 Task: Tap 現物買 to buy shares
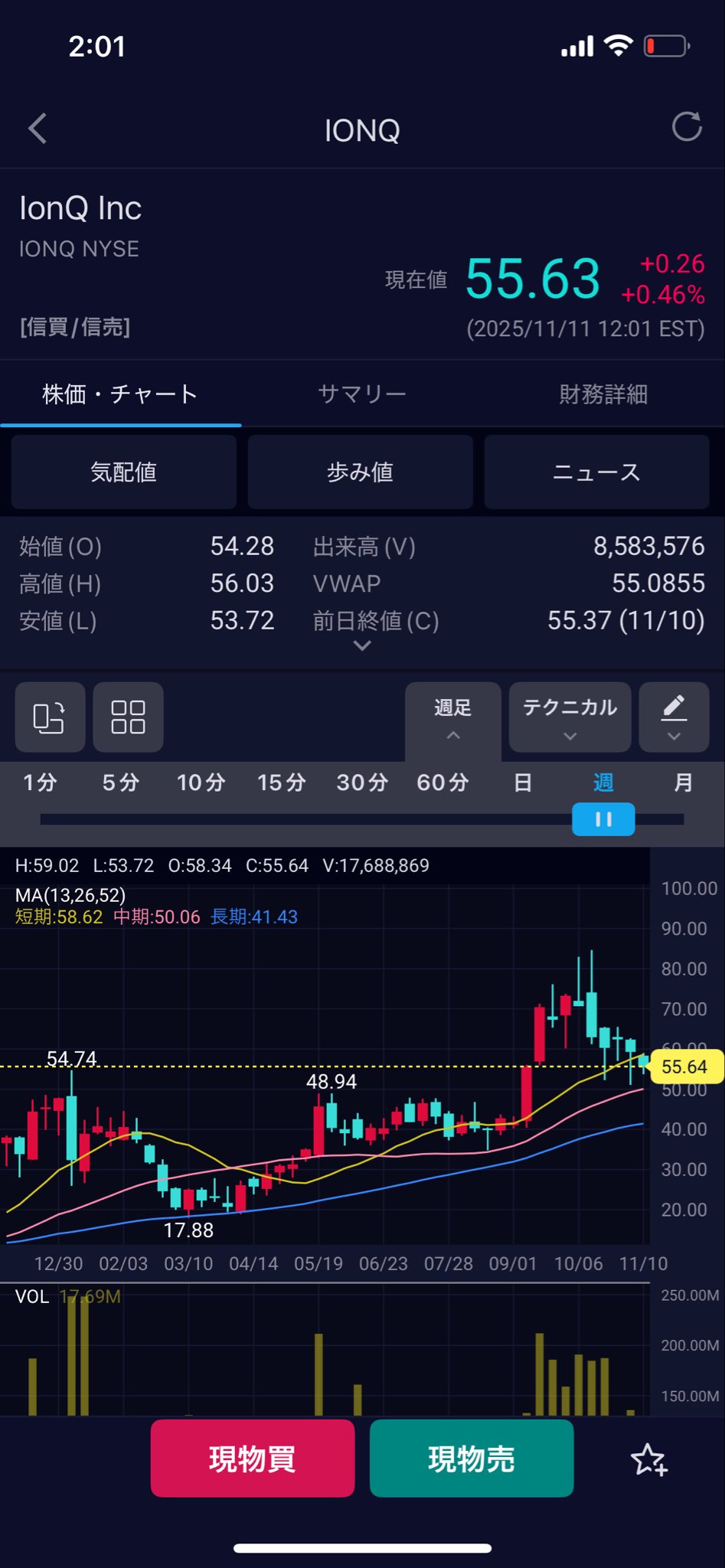[253, 1459]
